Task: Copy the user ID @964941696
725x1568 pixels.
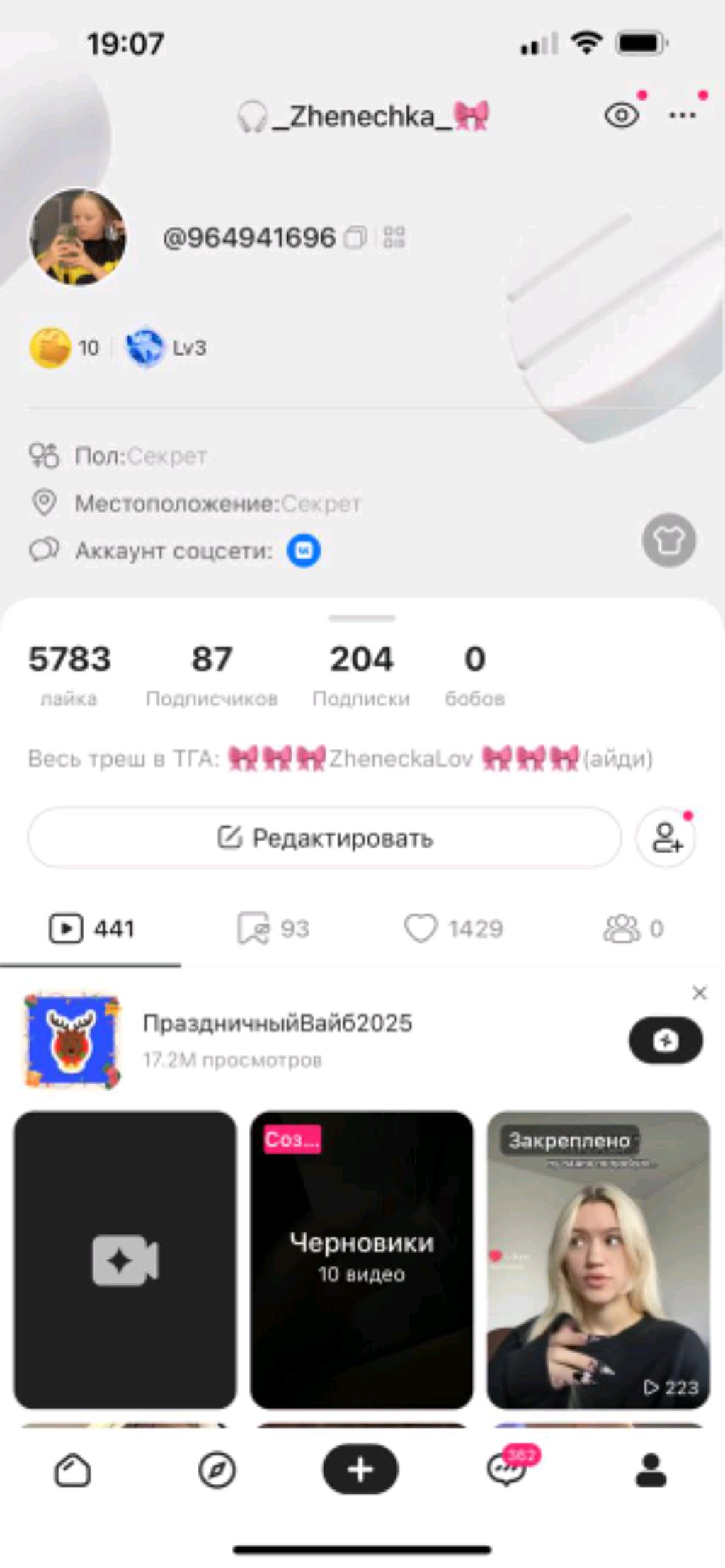Action: [x=355, y=238]
